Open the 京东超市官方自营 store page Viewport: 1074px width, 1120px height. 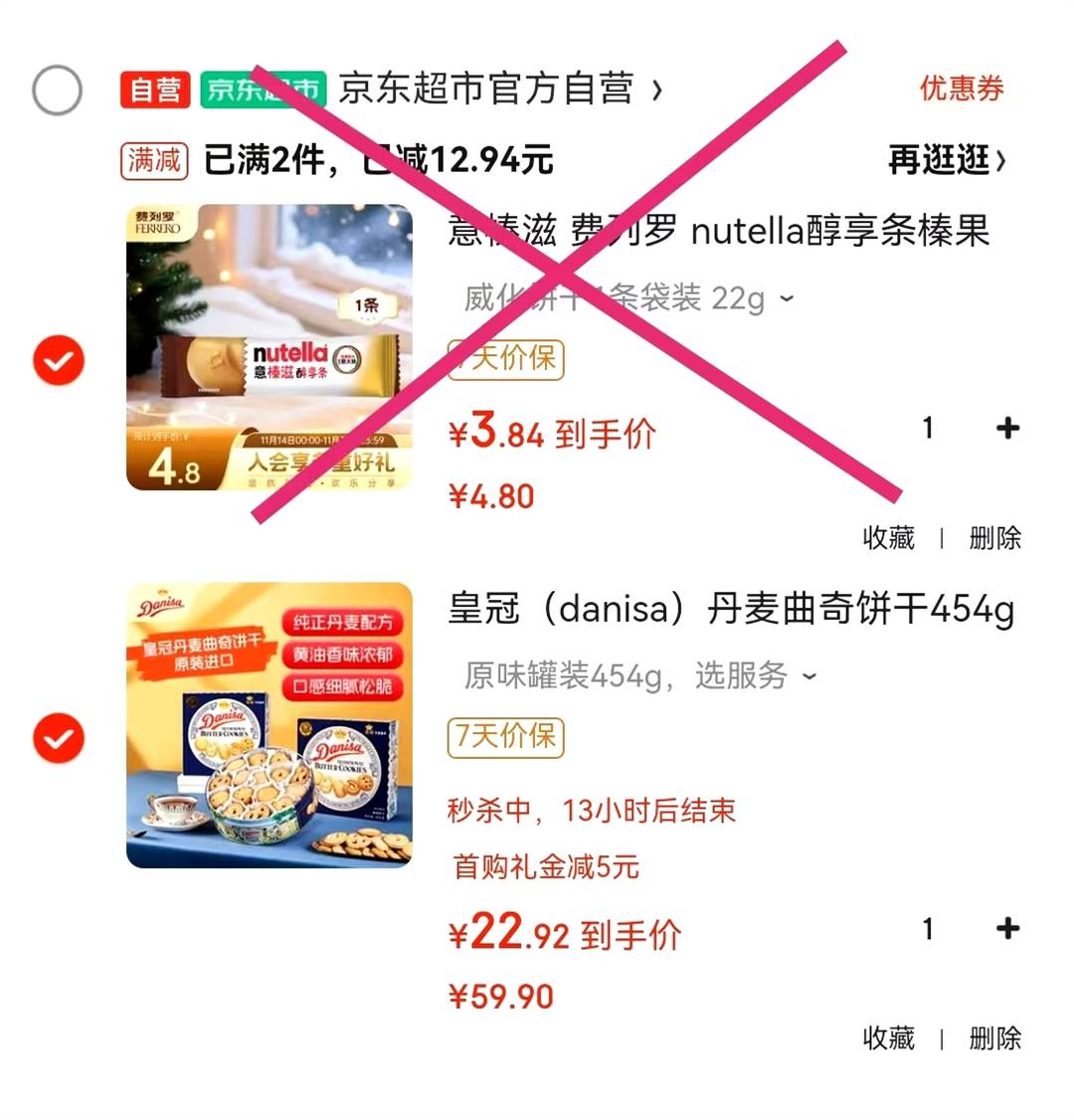[x=499, y=90]
